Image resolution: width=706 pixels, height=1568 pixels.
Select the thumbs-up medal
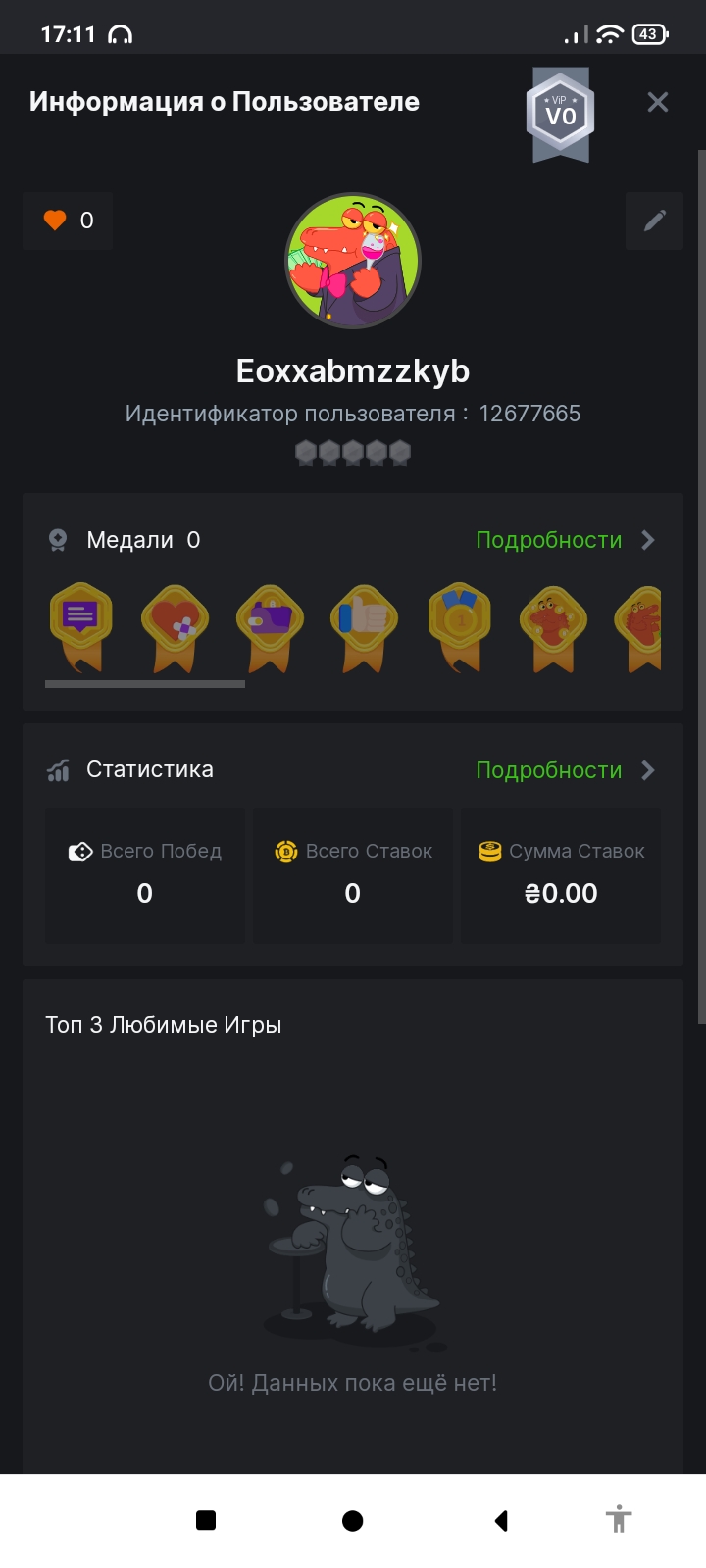(x=364, y=625)
